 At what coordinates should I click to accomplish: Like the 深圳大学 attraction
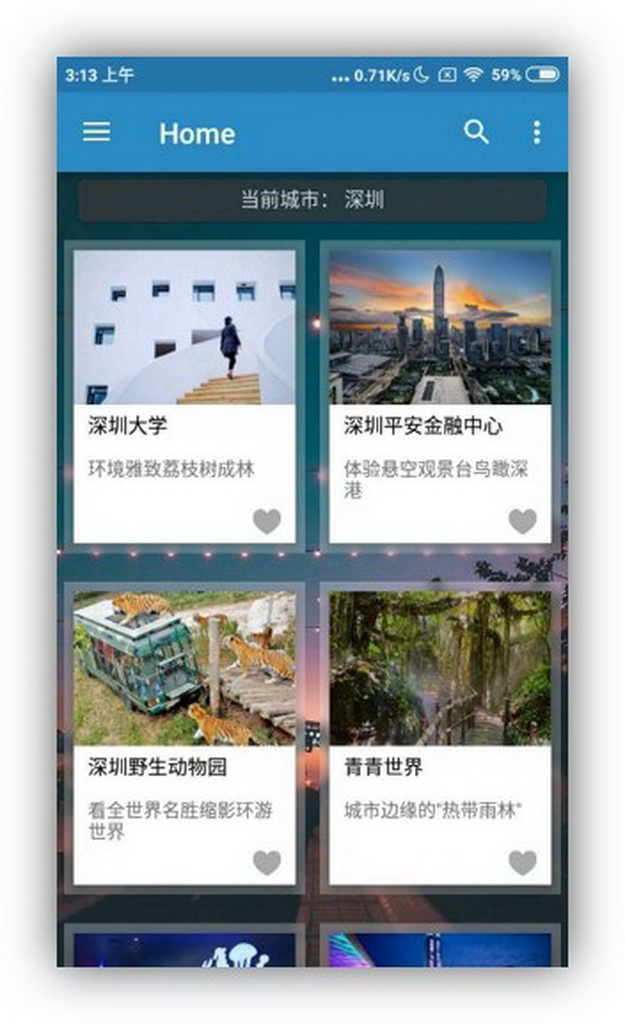267,521
